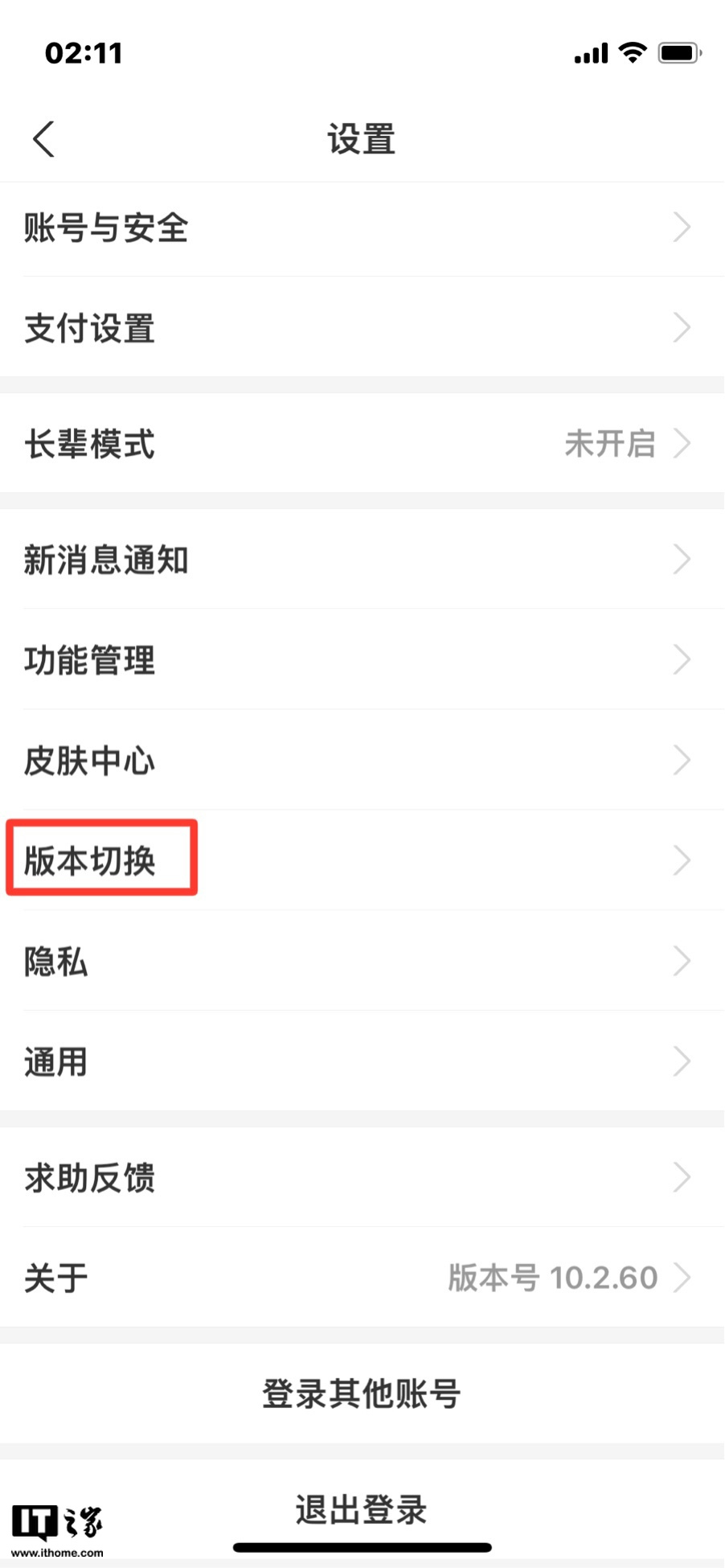Screen dimensions: 725x1568
Task: Go back from the 设置 page
Action: pos(44,139)
